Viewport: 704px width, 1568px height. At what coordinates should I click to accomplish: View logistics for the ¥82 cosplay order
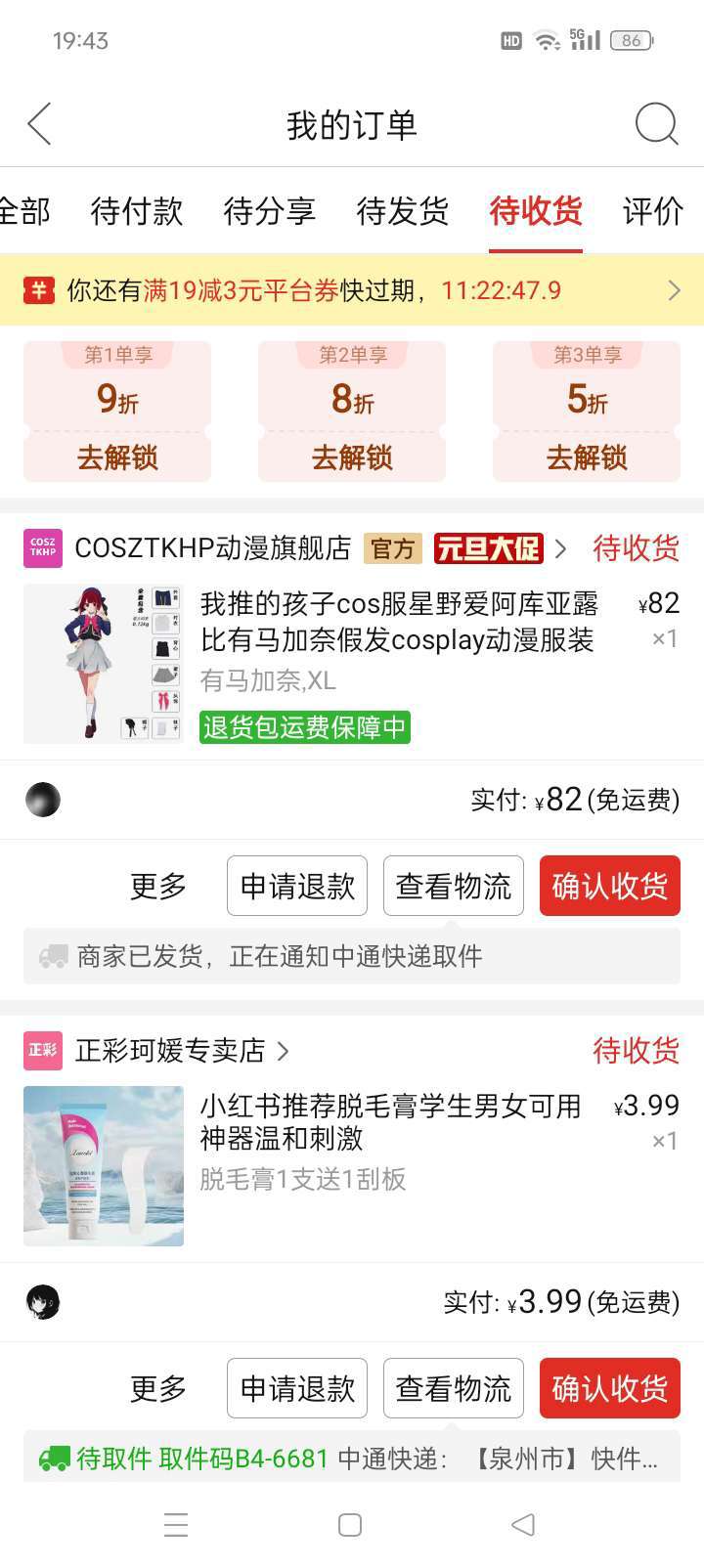coord(454,886)
